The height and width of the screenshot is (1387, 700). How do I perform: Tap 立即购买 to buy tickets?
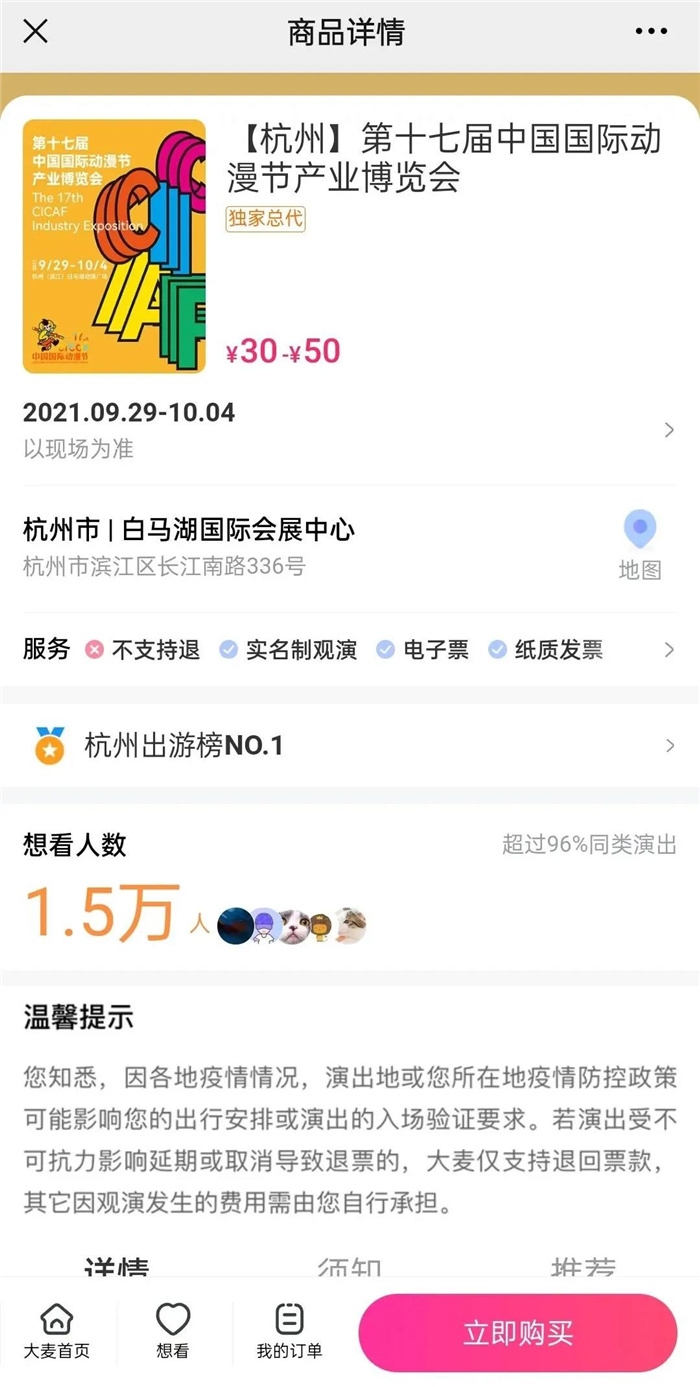coord(518,1332)
